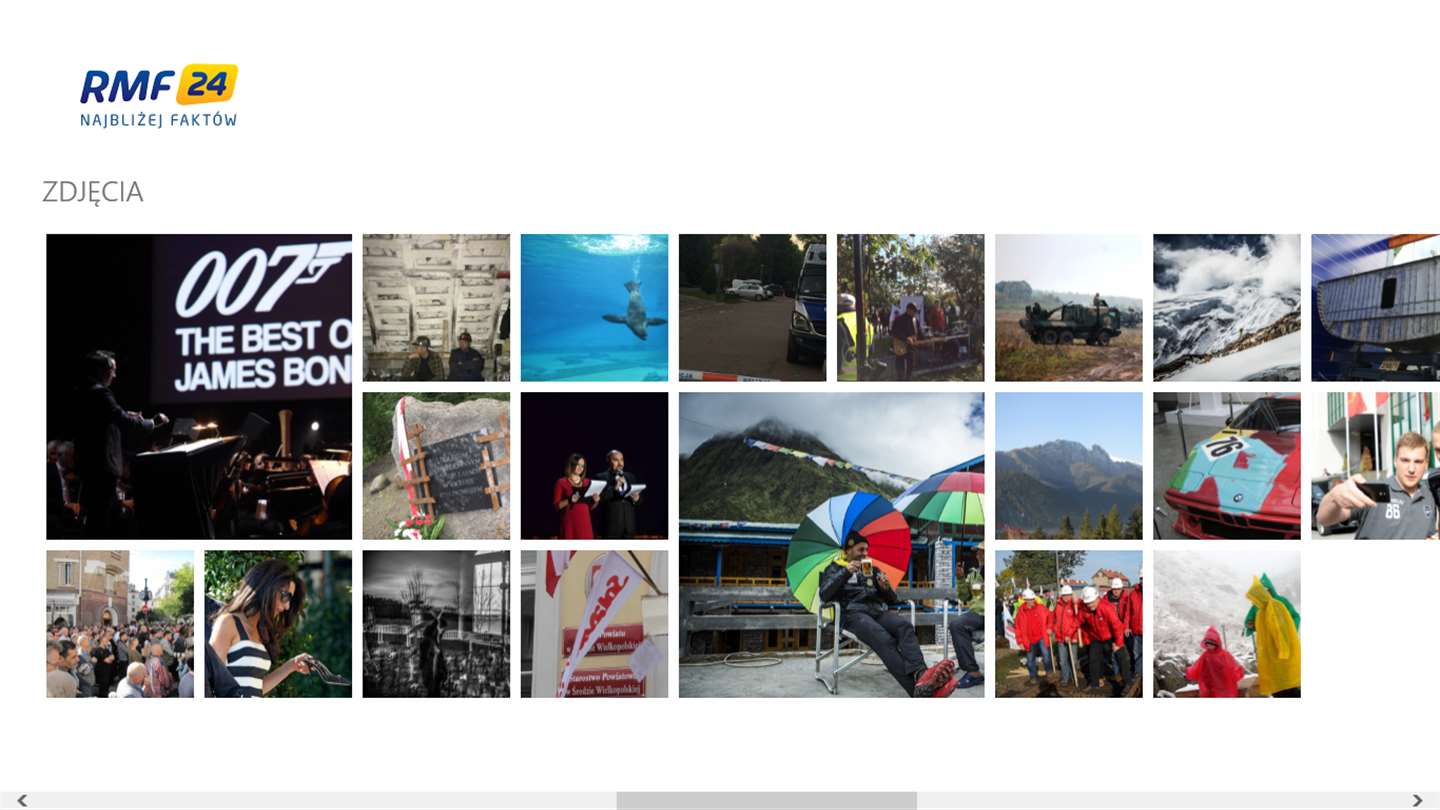Open the two presenters on stage photo
The height and width of the screenshot is (810, 1440).
tap(594, 466)
